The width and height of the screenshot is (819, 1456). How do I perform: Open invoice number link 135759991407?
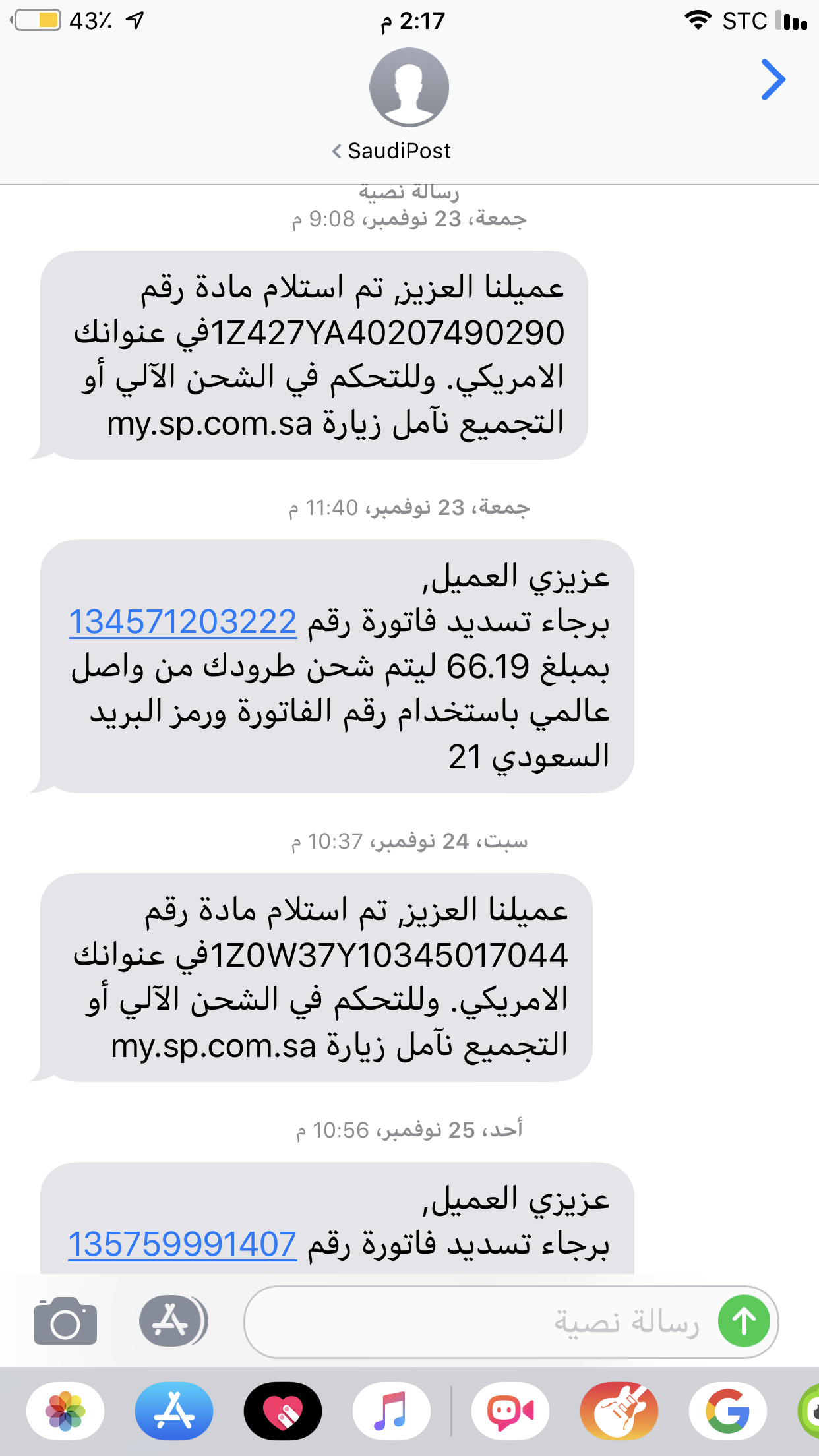pos(183,1245)
